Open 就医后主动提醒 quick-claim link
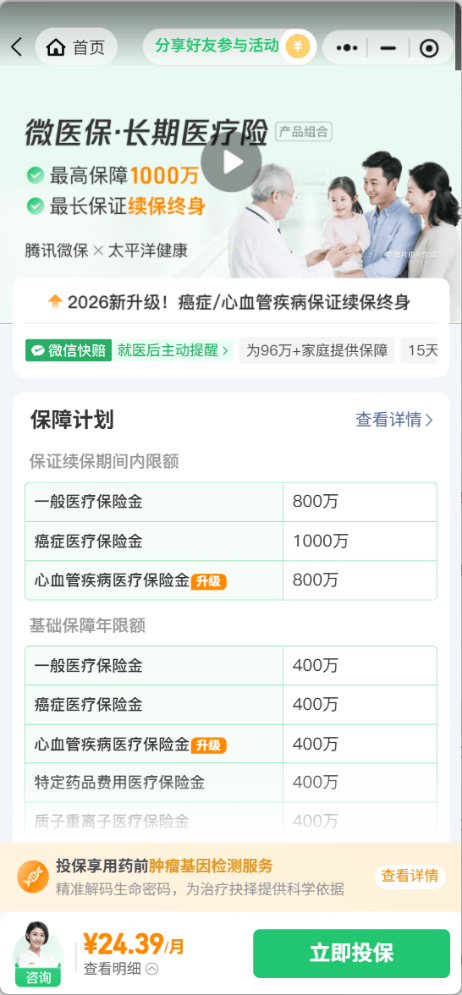The width and height of the screenshot is (462, 995). click(x=173, y=350)
